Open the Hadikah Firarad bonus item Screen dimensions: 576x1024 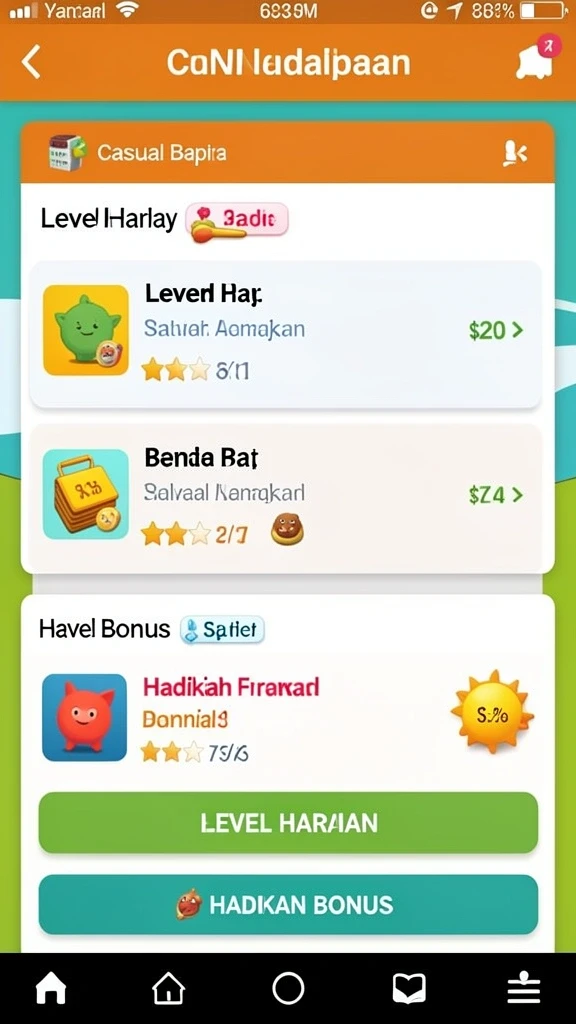click(285, 718)
